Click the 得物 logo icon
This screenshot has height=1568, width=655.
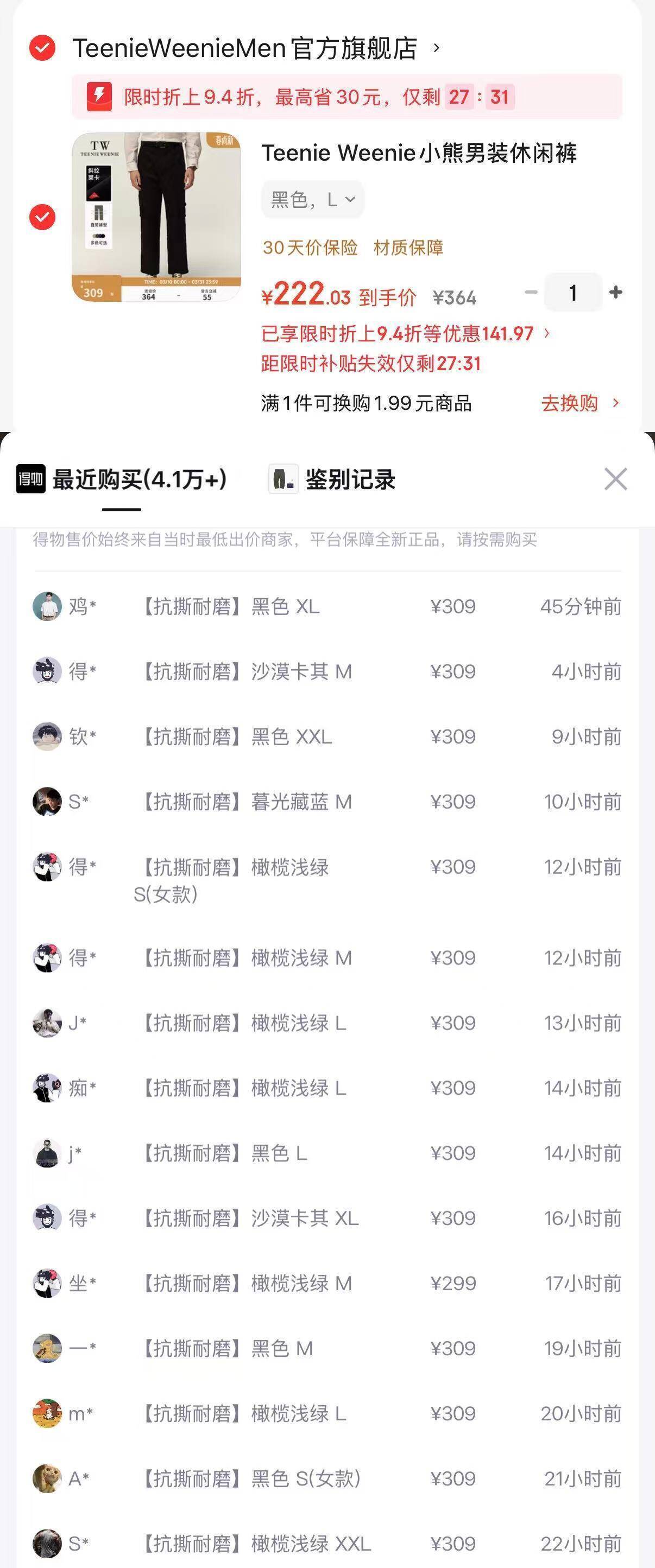pos(29,480)
